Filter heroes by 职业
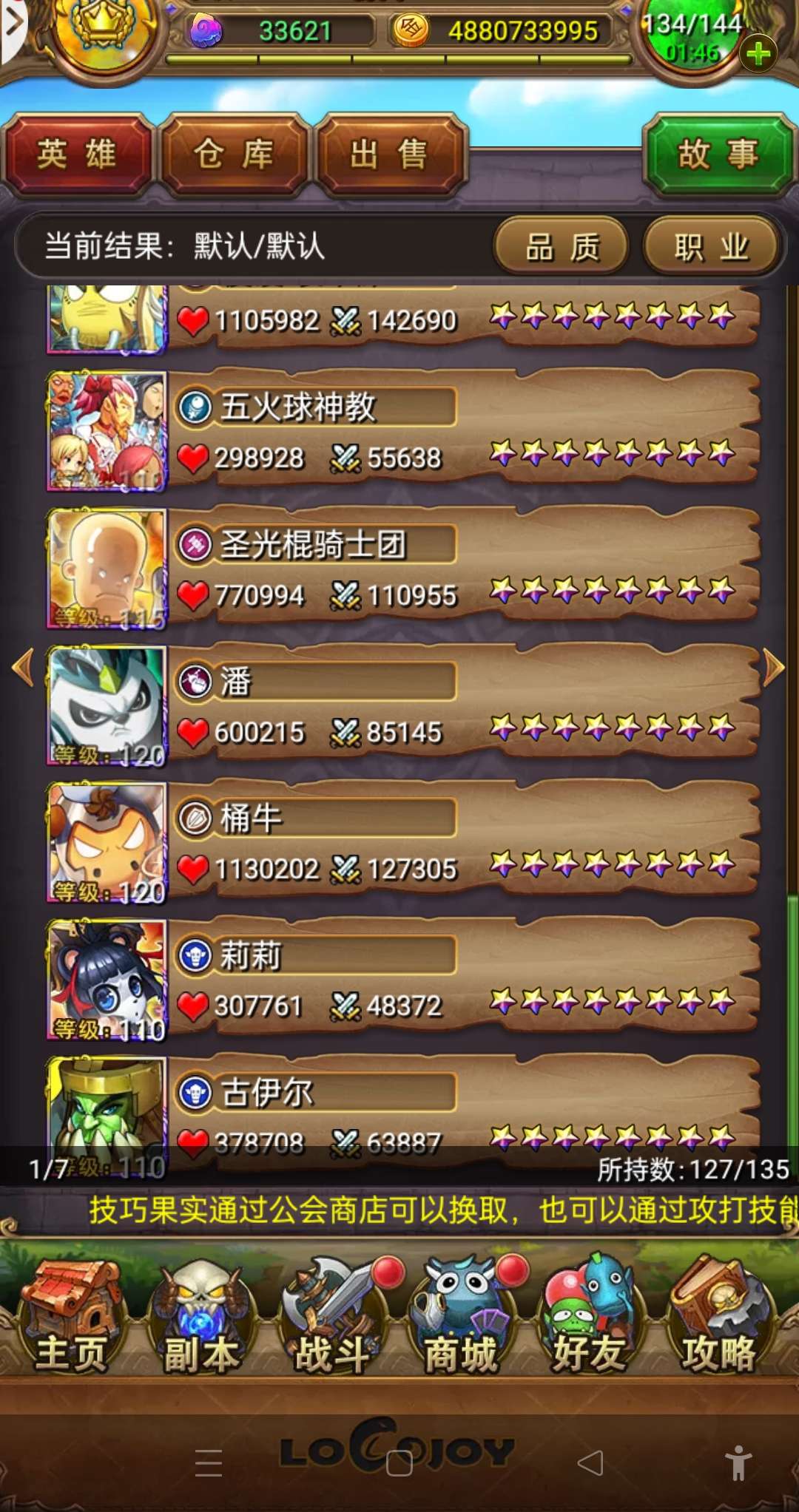The height and width of the screenshot is (1512, 799). [x=711, y=246]
